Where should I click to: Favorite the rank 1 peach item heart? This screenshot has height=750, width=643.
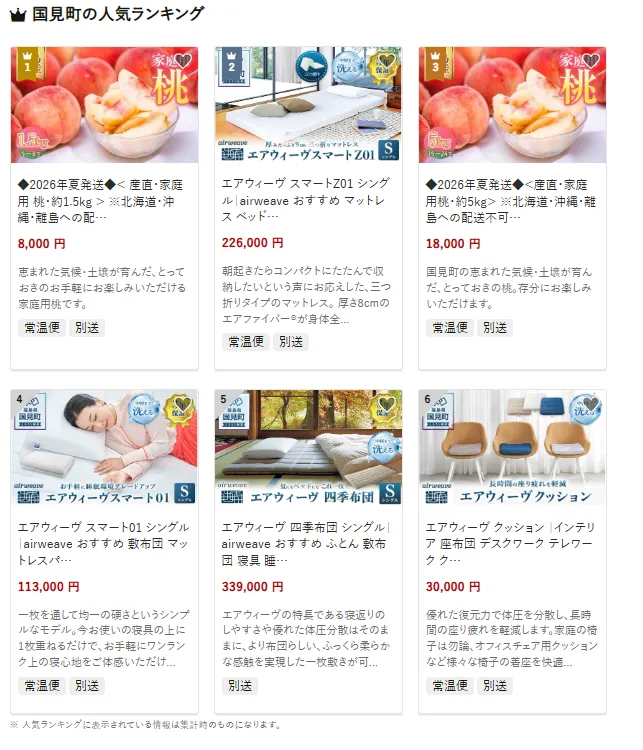coord(183,62)
